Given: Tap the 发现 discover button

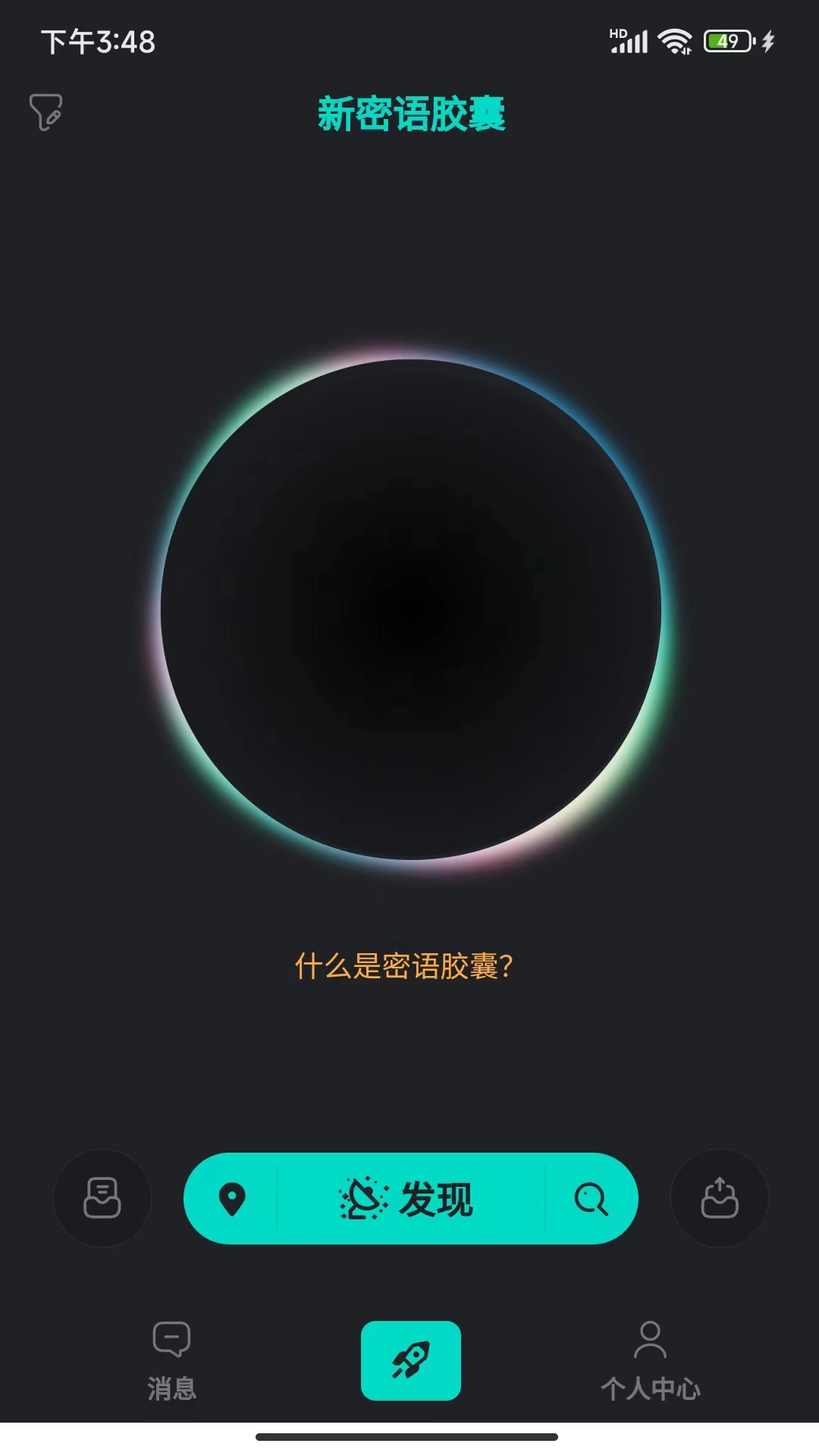Looking at the screenshot, I should pyautogui.click(x=409, y=1199).
